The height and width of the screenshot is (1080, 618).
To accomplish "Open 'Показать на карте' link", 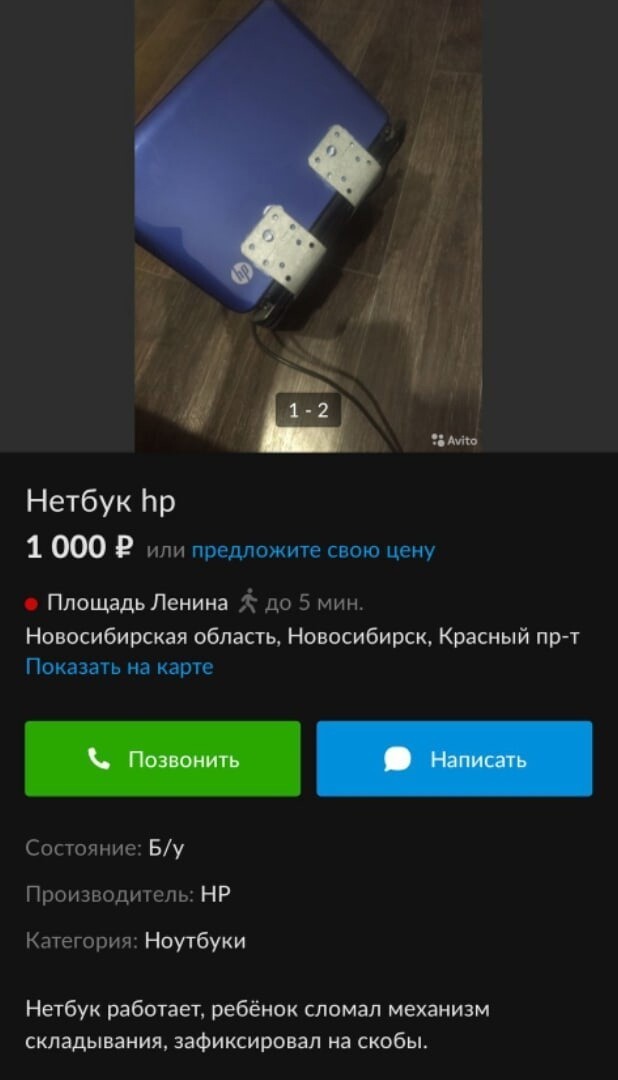I will click(x=119, y=667).
